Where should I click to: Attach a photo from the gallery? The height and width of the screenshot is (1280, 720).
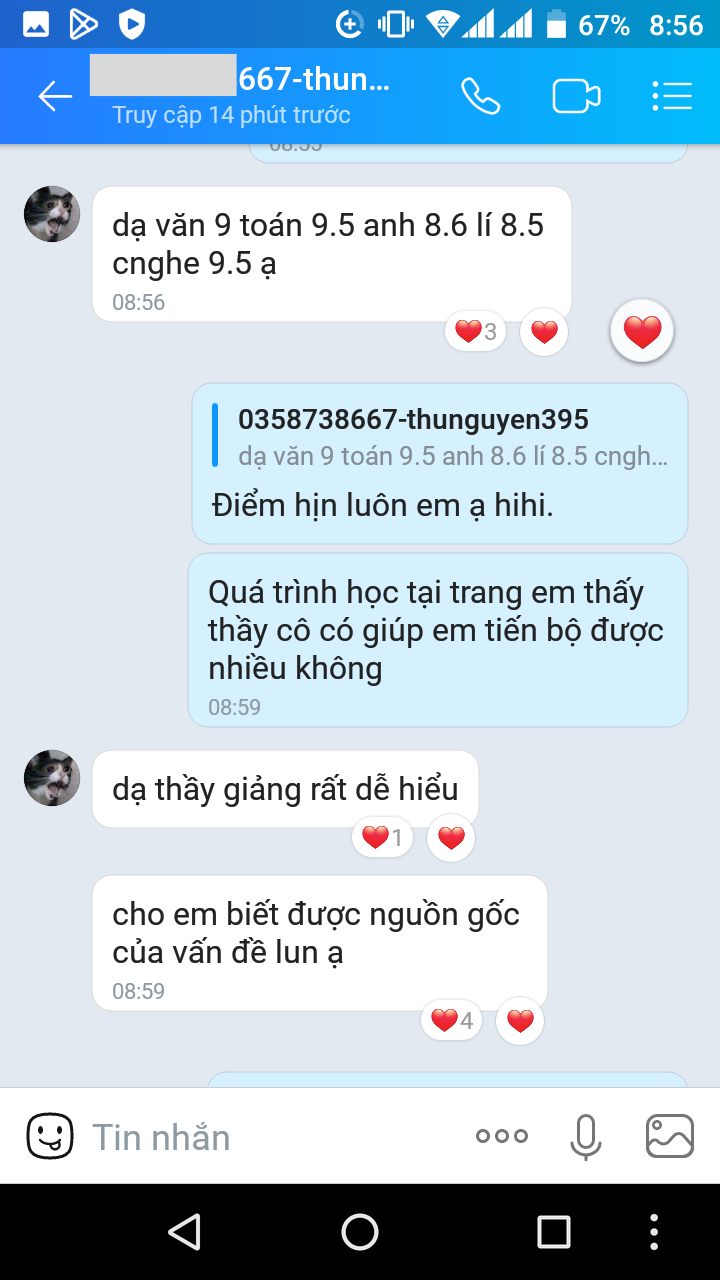click(x=670, y=1136)
